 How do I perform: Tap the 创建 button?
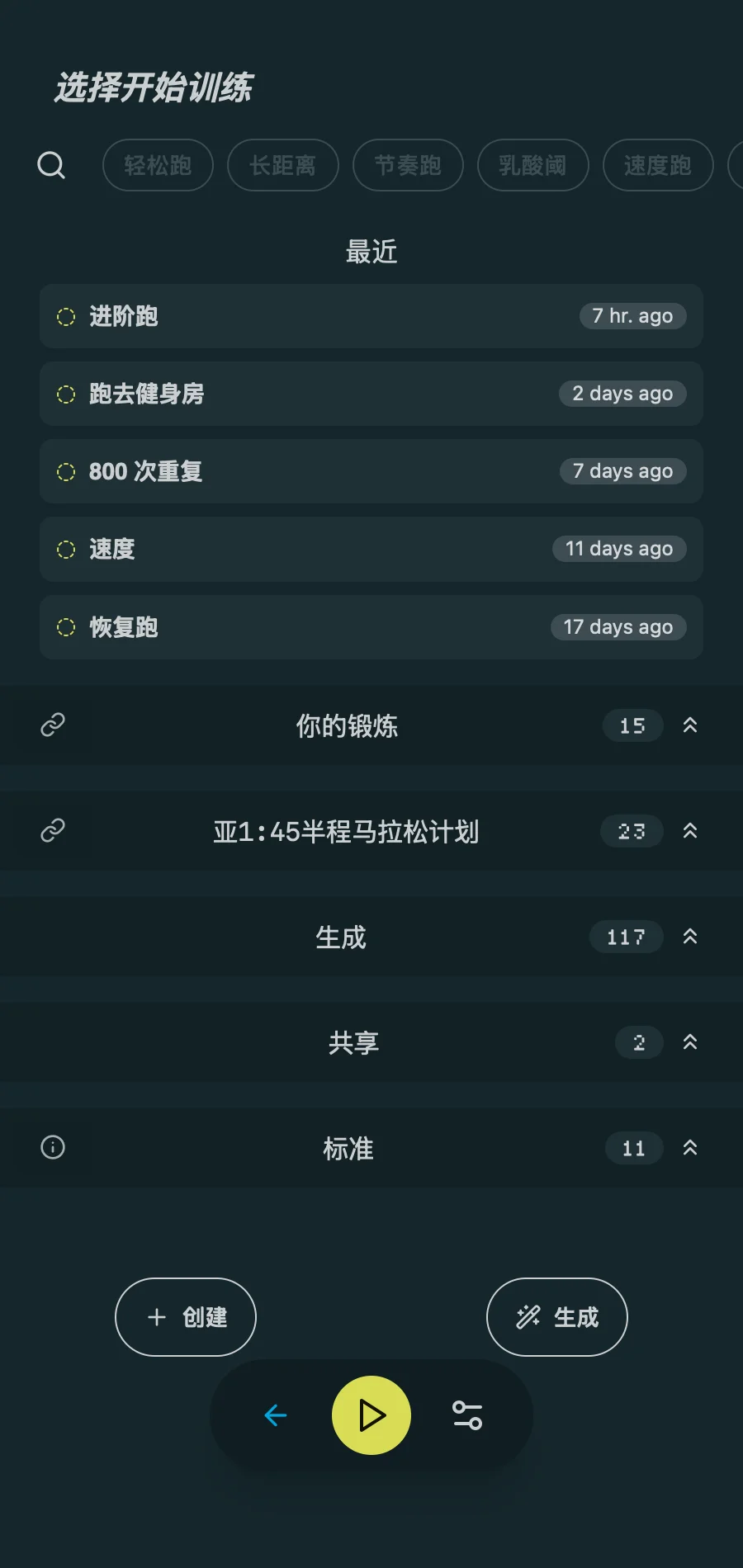point(186,1317)
